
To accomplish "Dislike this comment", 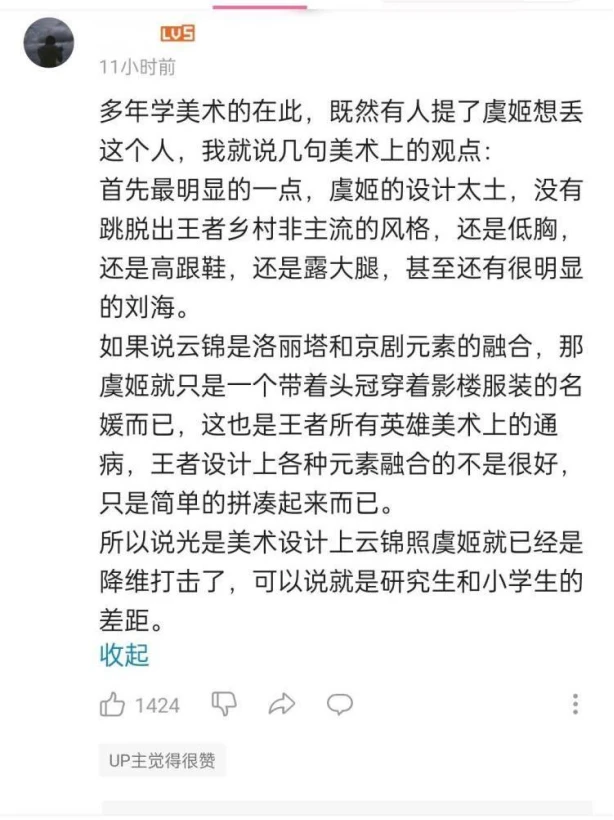I will point(224,704).
